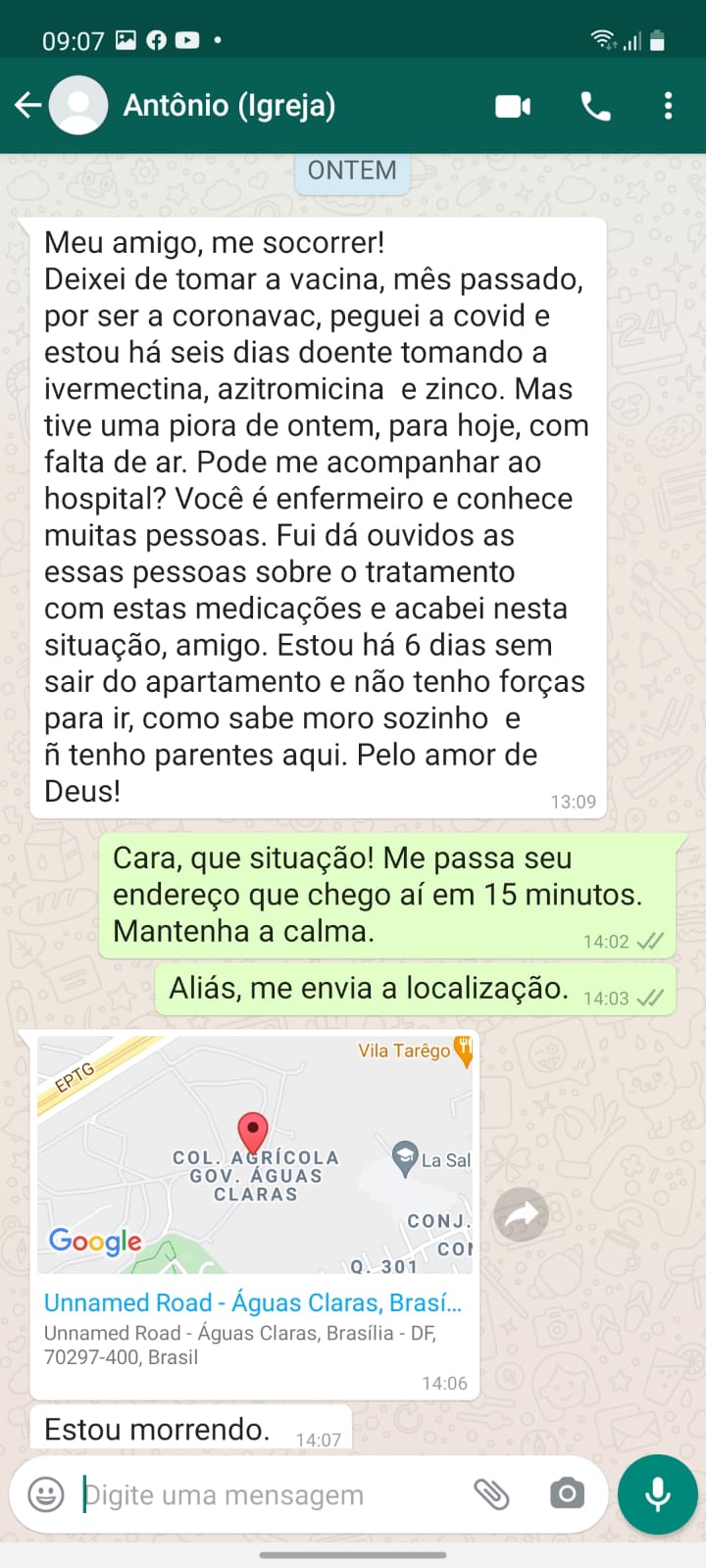Tap the microphone voice message button
The image size is (706, 1568).
[x=658, y=1494]
